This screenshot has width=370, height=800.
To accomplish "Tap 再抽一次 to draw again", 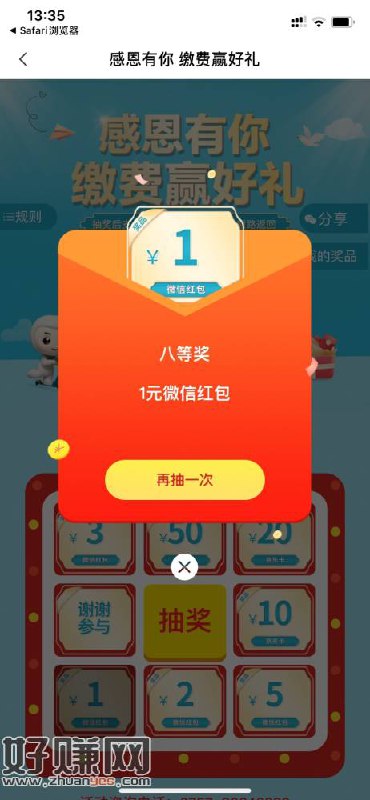I will (185, 480).
